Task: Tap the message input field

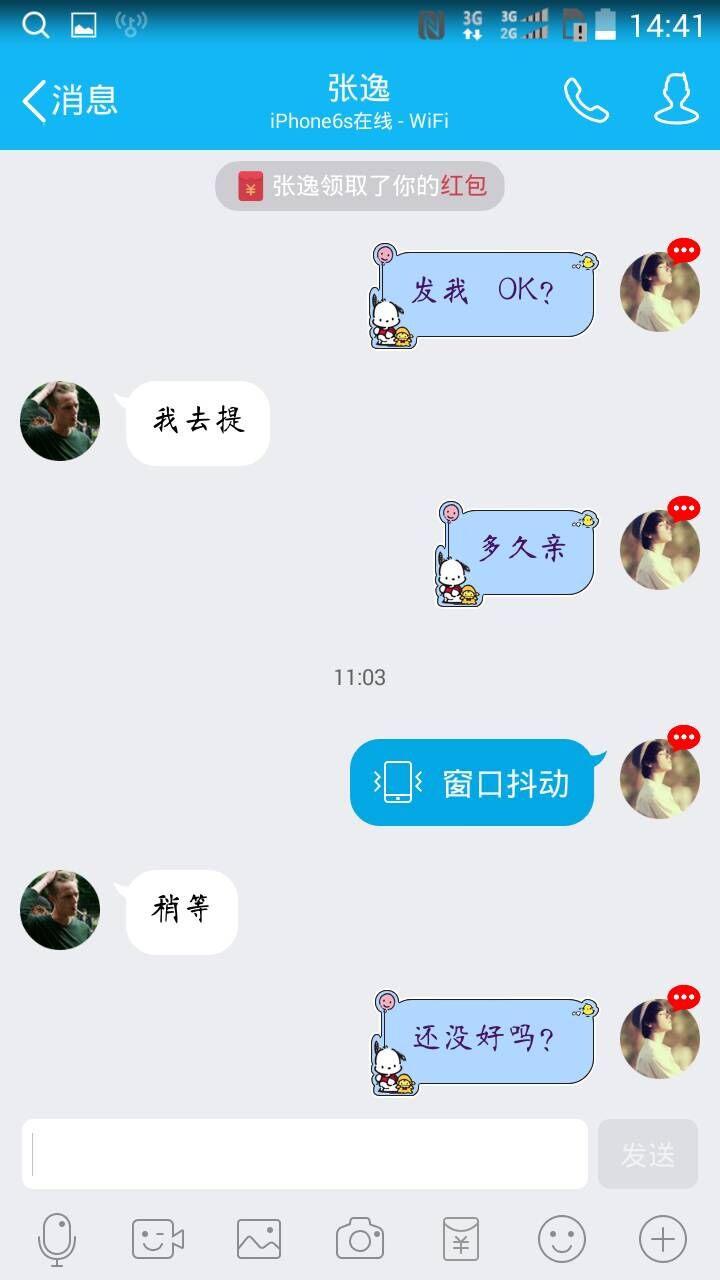Action: tap(305, 1154)
